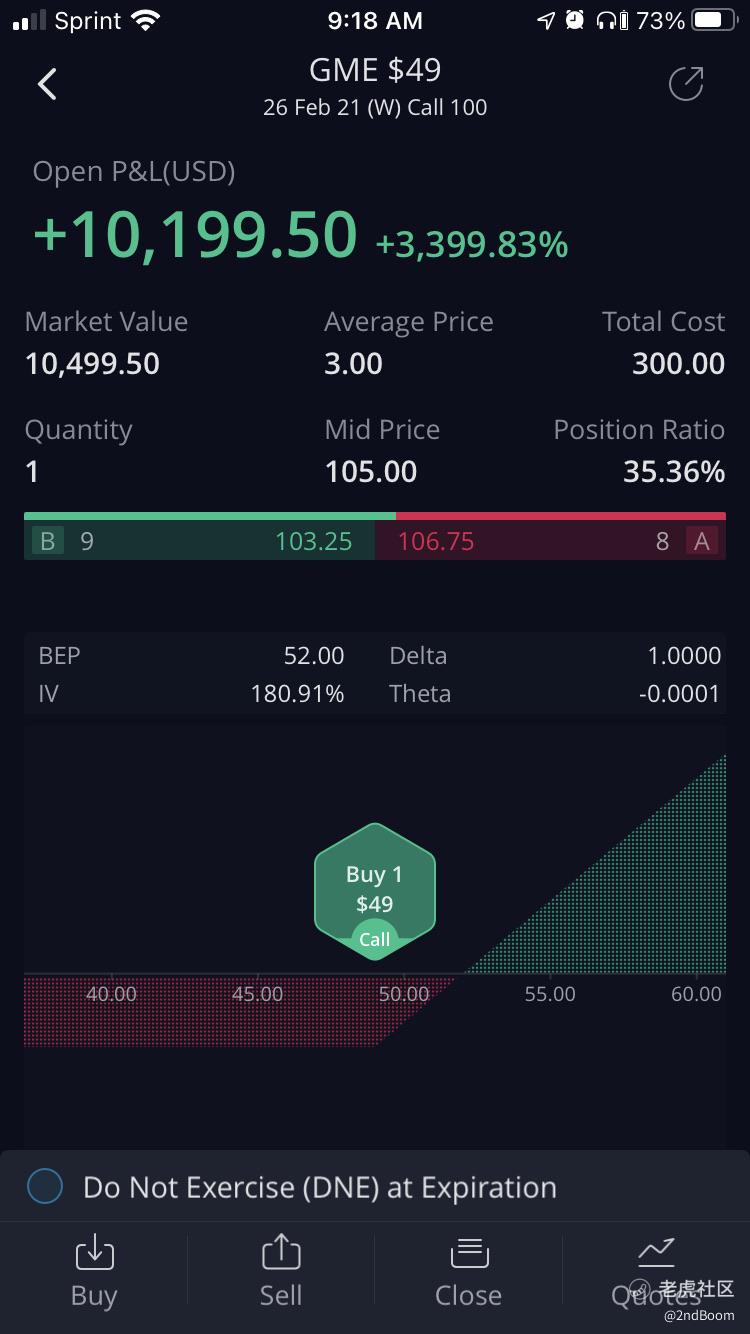Viewport: 750px width, 1334px height.
Task: Tap the Sell button
Action: tap(281, 1271)
